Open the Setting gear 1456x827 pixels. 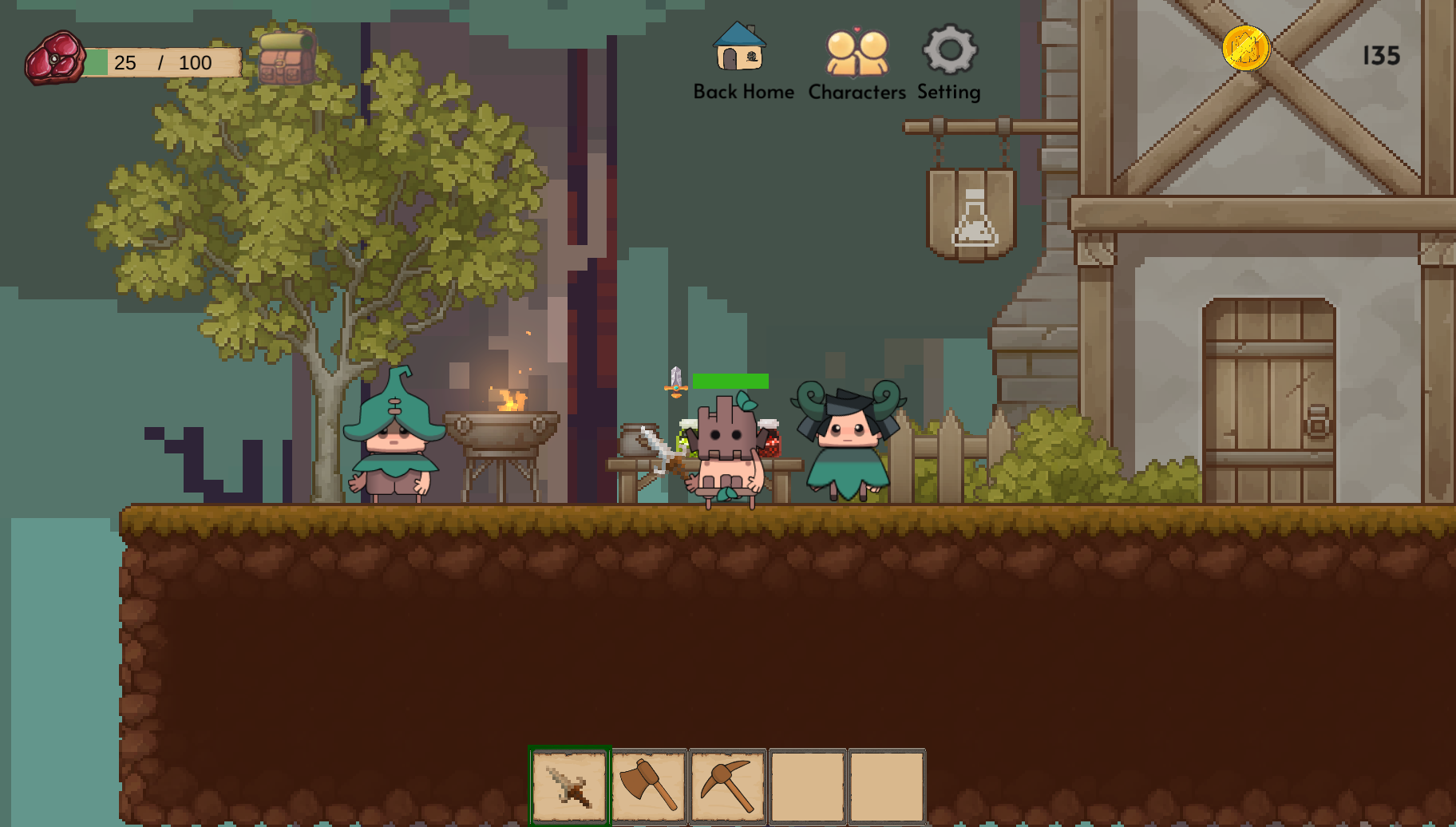pos(949,49)
